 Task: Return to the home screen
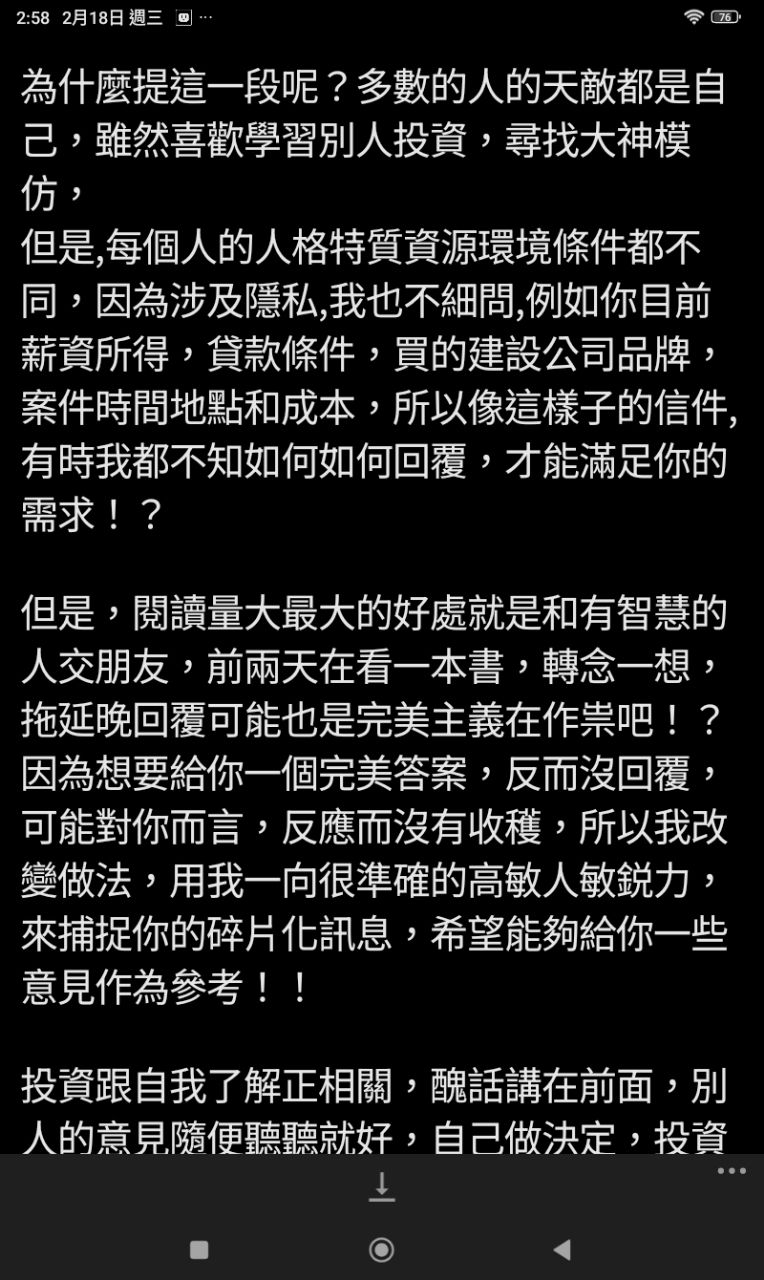381,1249
